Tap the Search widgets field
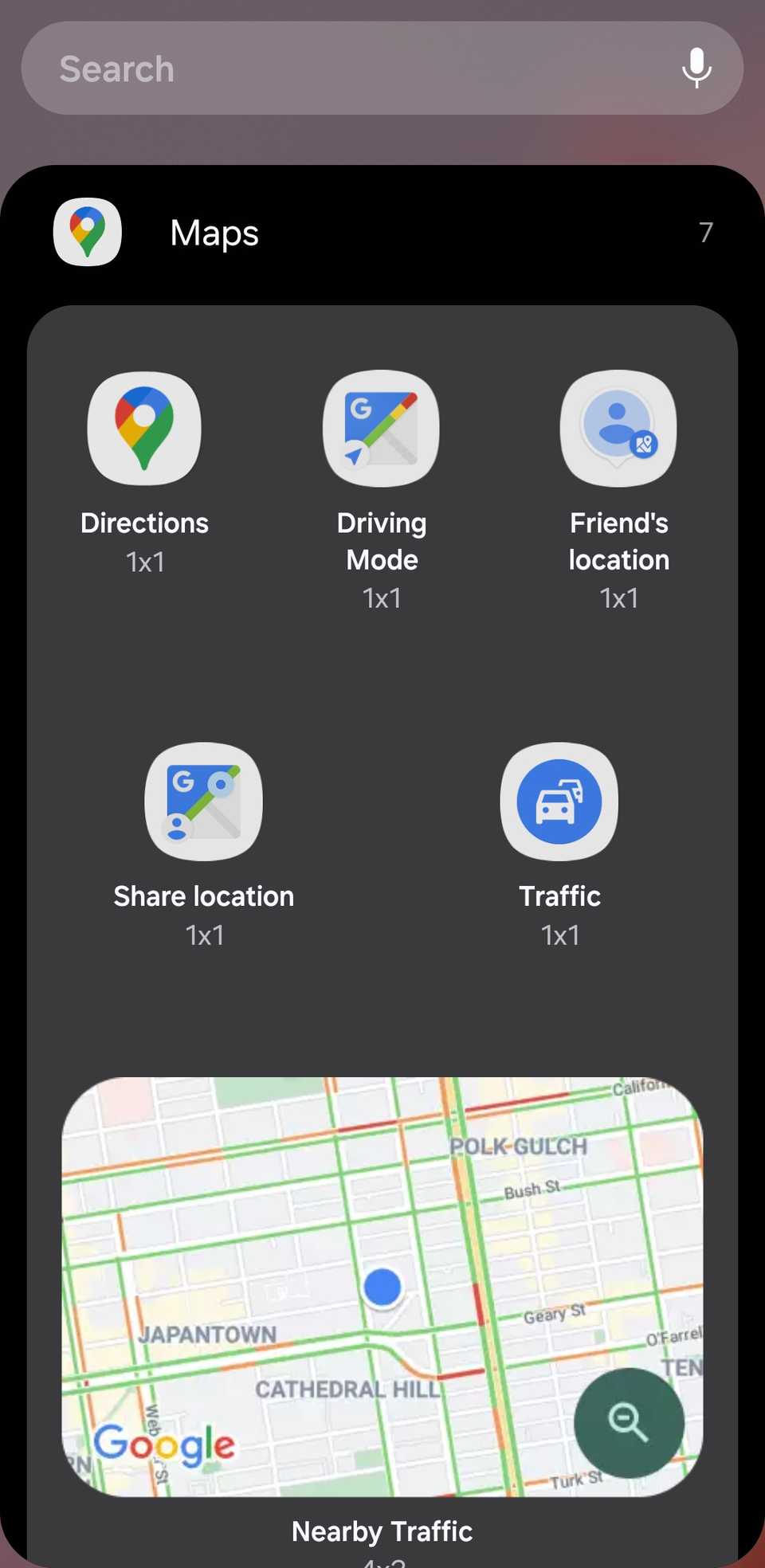The height and width of the screenshot is (1568, 765). [x=351, y=69]
